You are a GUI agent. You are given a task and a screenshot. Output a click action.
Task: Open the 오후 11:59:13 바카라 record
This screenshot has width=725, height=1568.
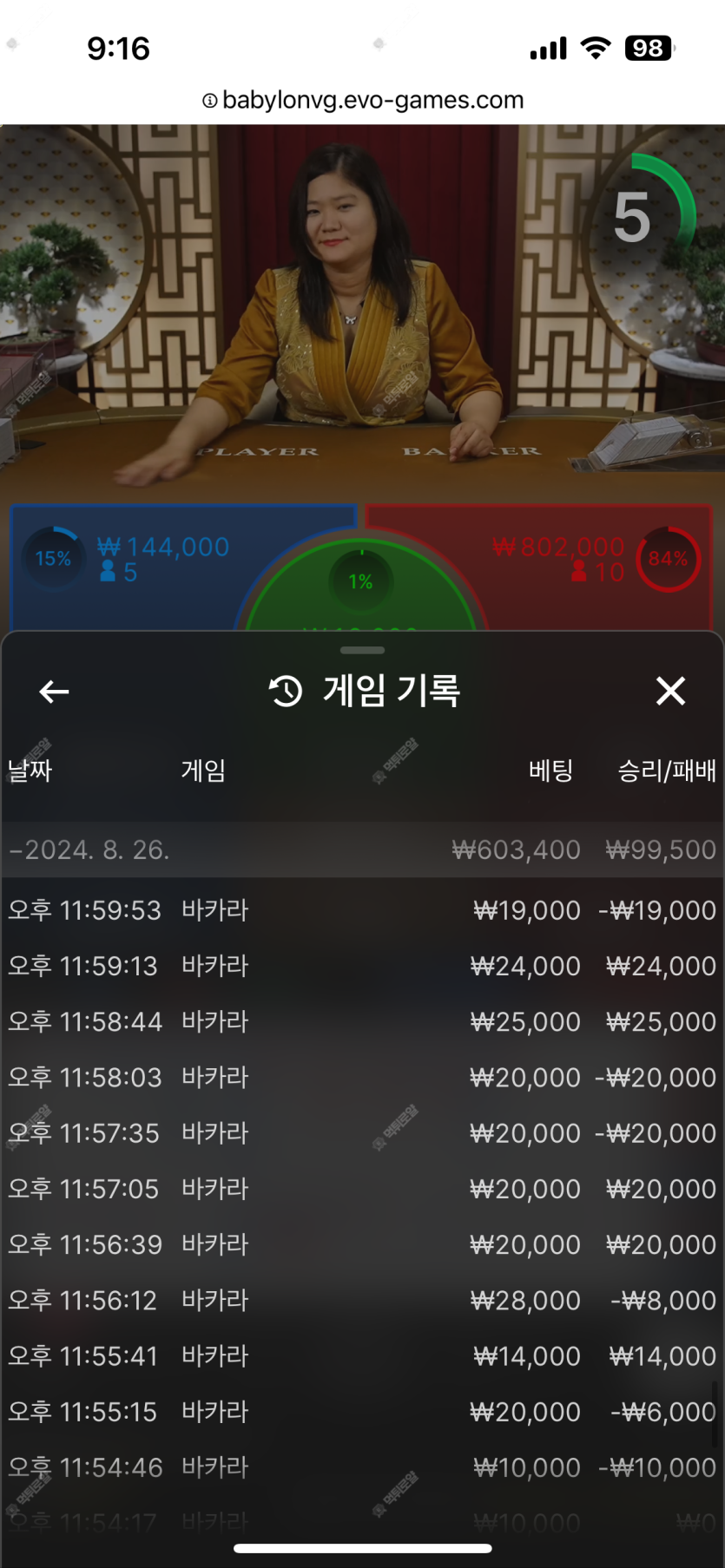pos(362,966)
